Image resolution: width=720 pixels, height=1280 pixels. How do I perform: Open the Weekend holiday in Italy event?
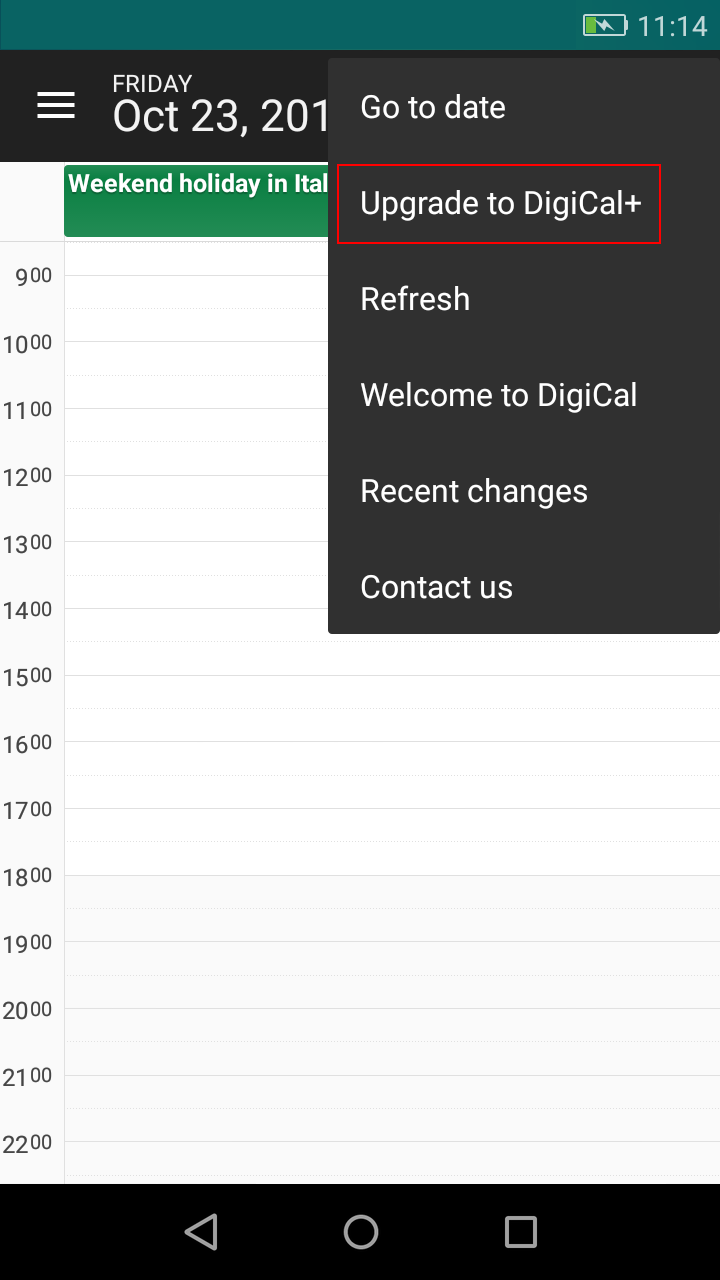coord(197,201)
